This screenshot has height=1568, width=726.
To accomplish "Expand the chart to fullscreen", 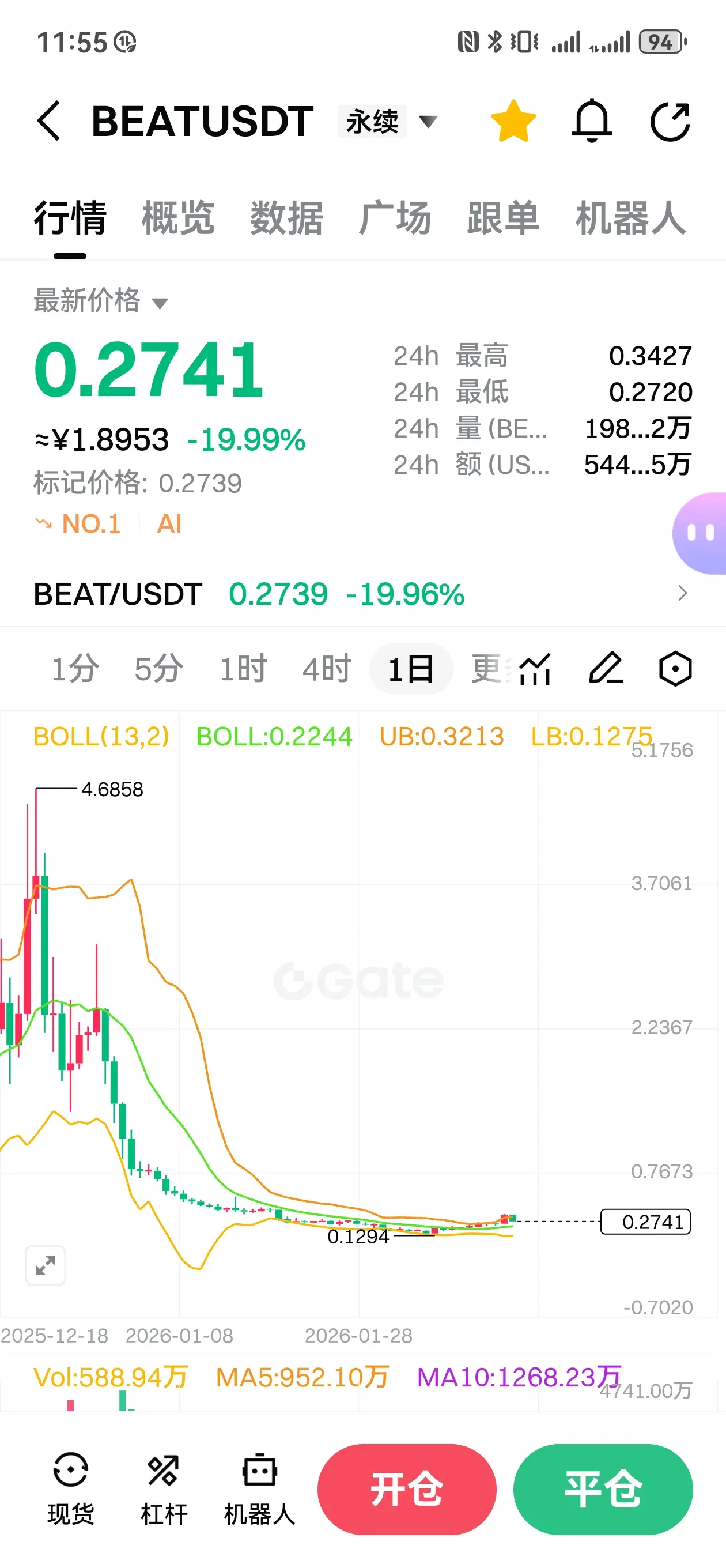I will pyautogui.click(x=46, y=1265).
